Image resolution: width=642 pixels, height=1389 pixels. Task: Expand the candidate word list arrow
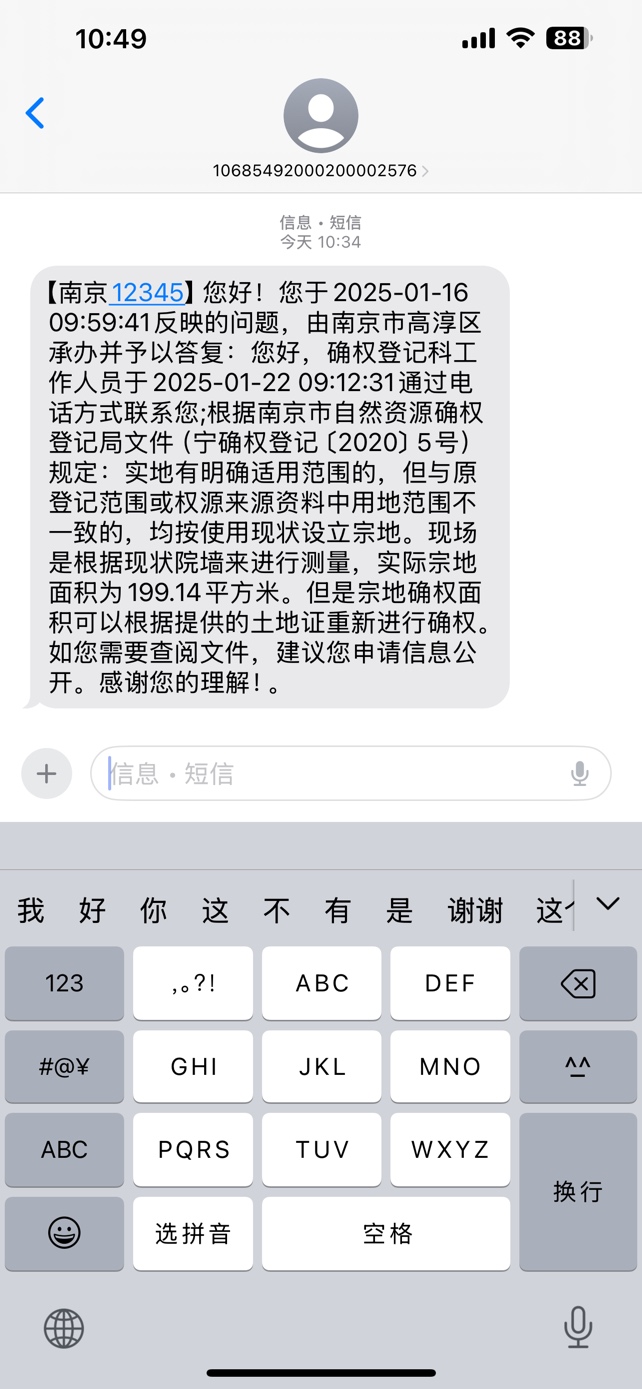coord(607,904)
